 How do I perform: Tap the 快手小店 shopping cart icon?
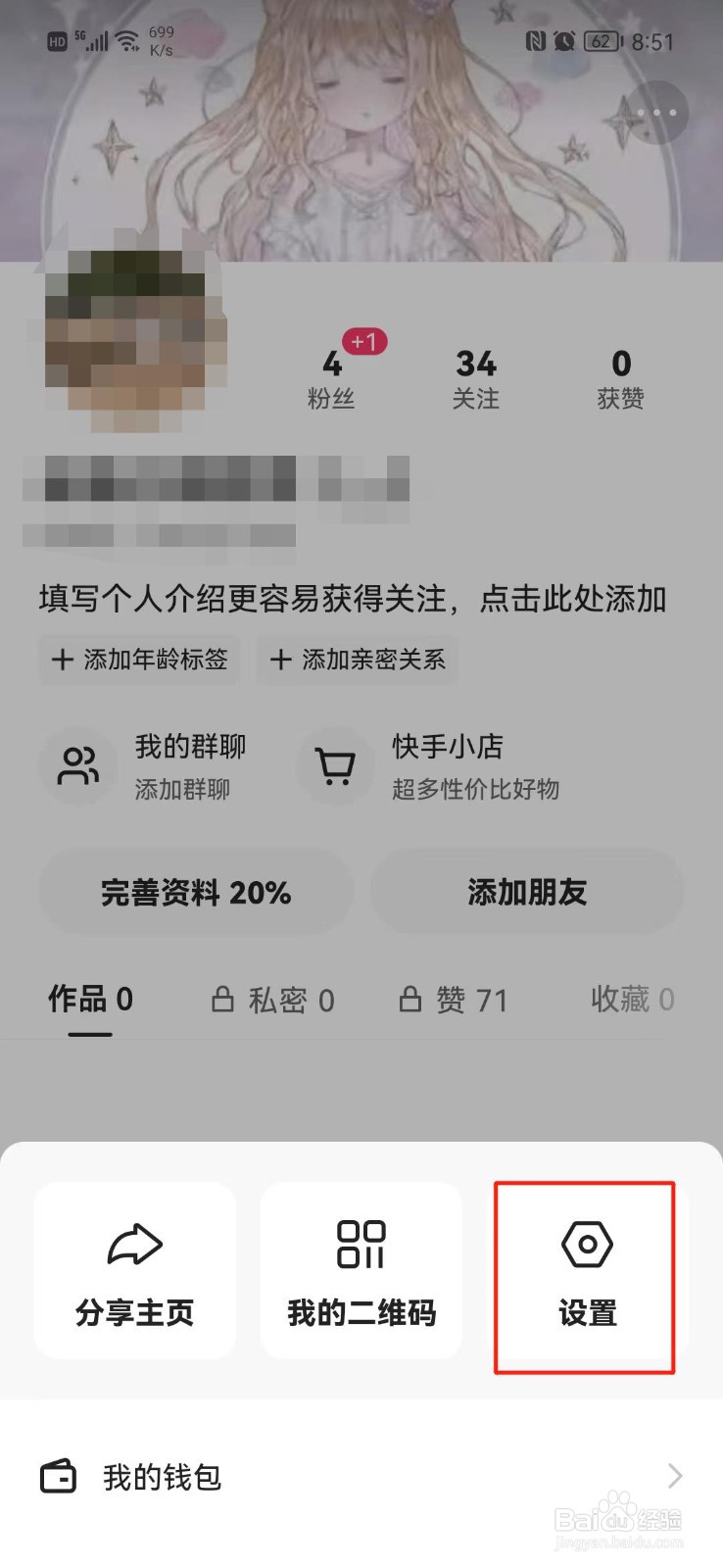tap(334, 765)
